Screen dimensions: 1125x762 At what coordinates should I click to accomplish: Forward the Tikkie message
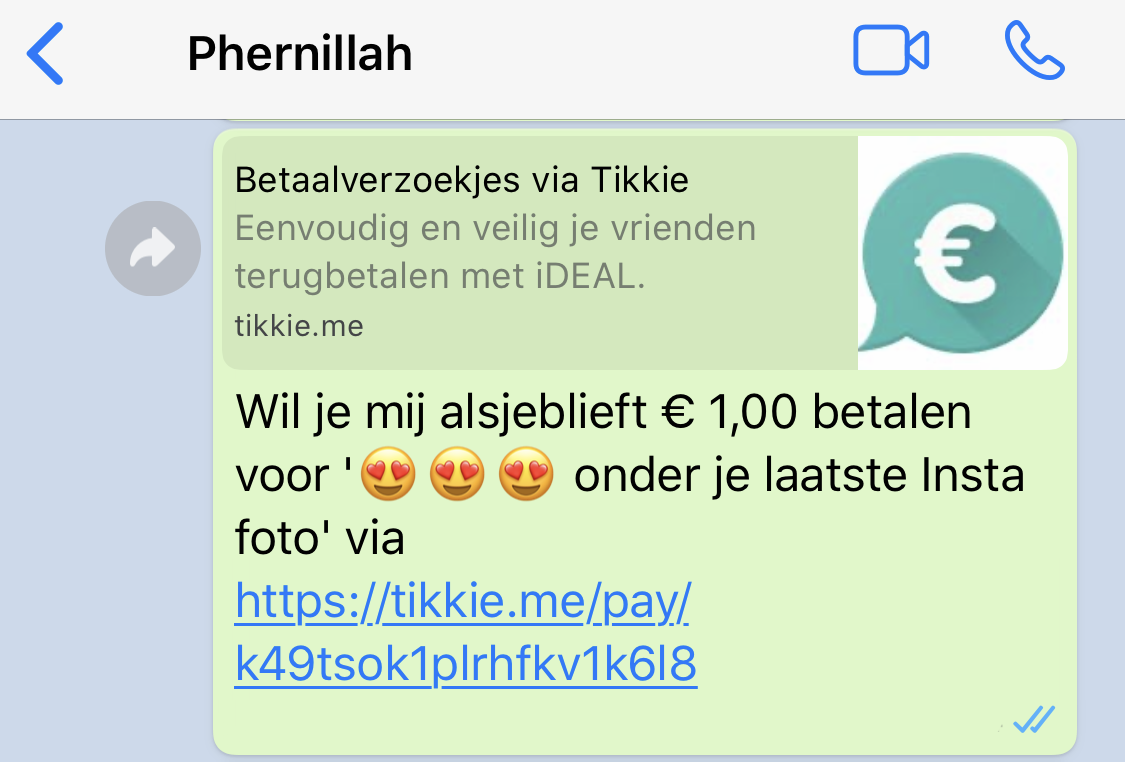153,249
